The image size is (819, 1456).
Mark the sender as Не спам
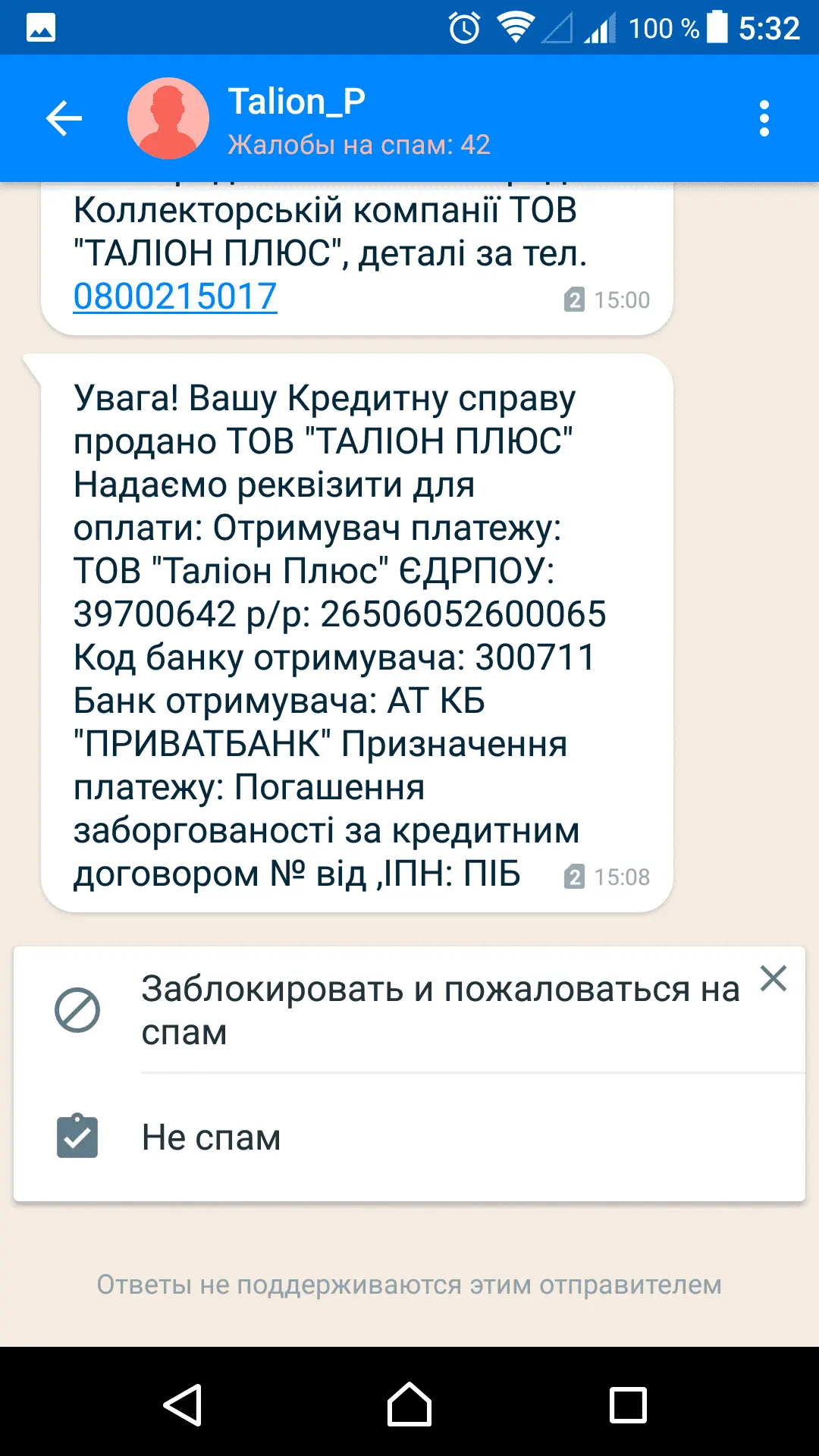[x=211, y=1137]
